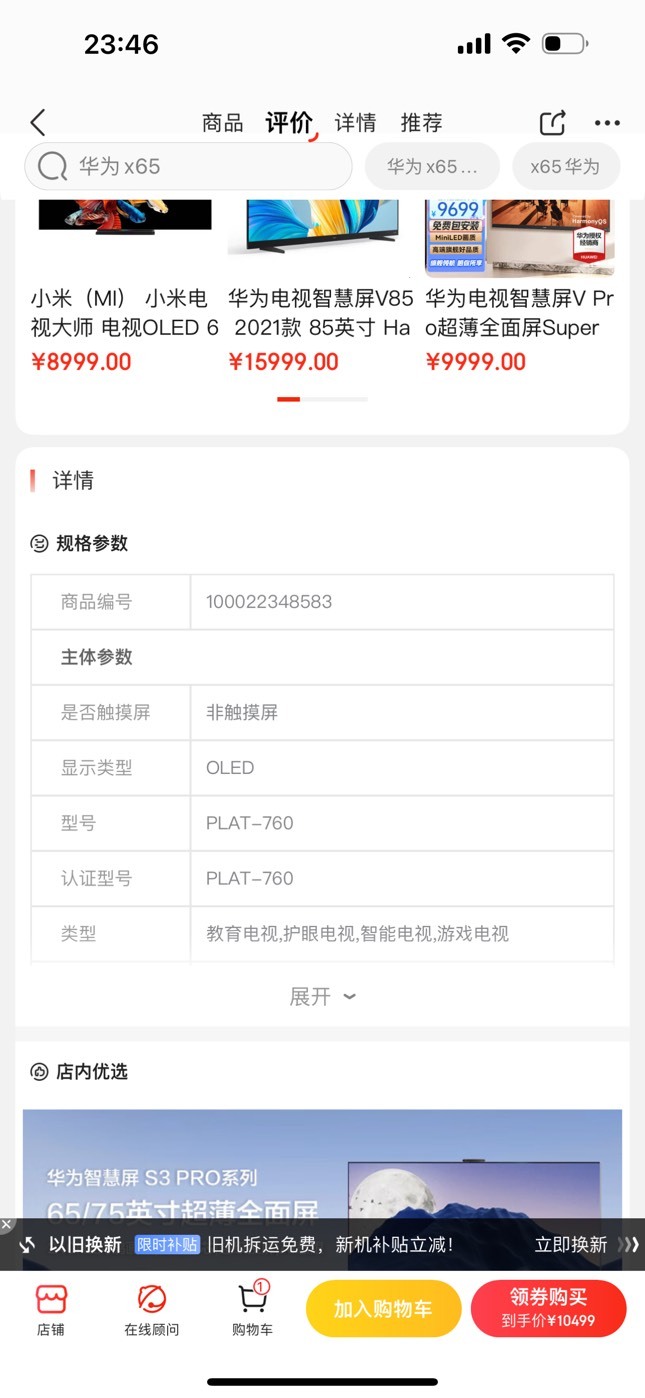This screenshot has height=1398, width=645.
Task: Tap the search box with 华为 x65
Action: click(188, 166)
